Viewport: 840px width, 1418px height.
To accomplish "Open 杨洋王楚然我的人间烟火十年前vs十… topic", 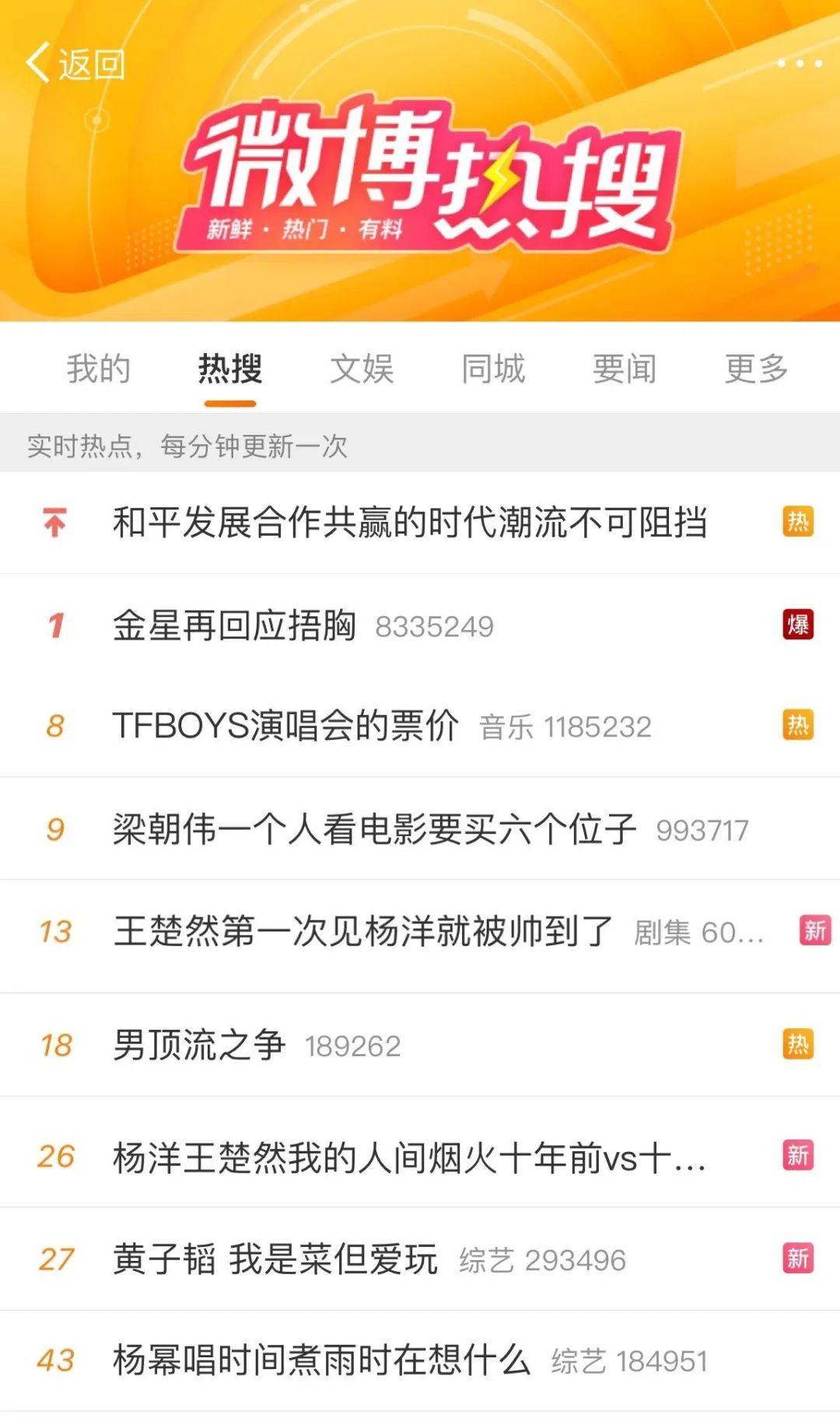I will [420, 1157].
